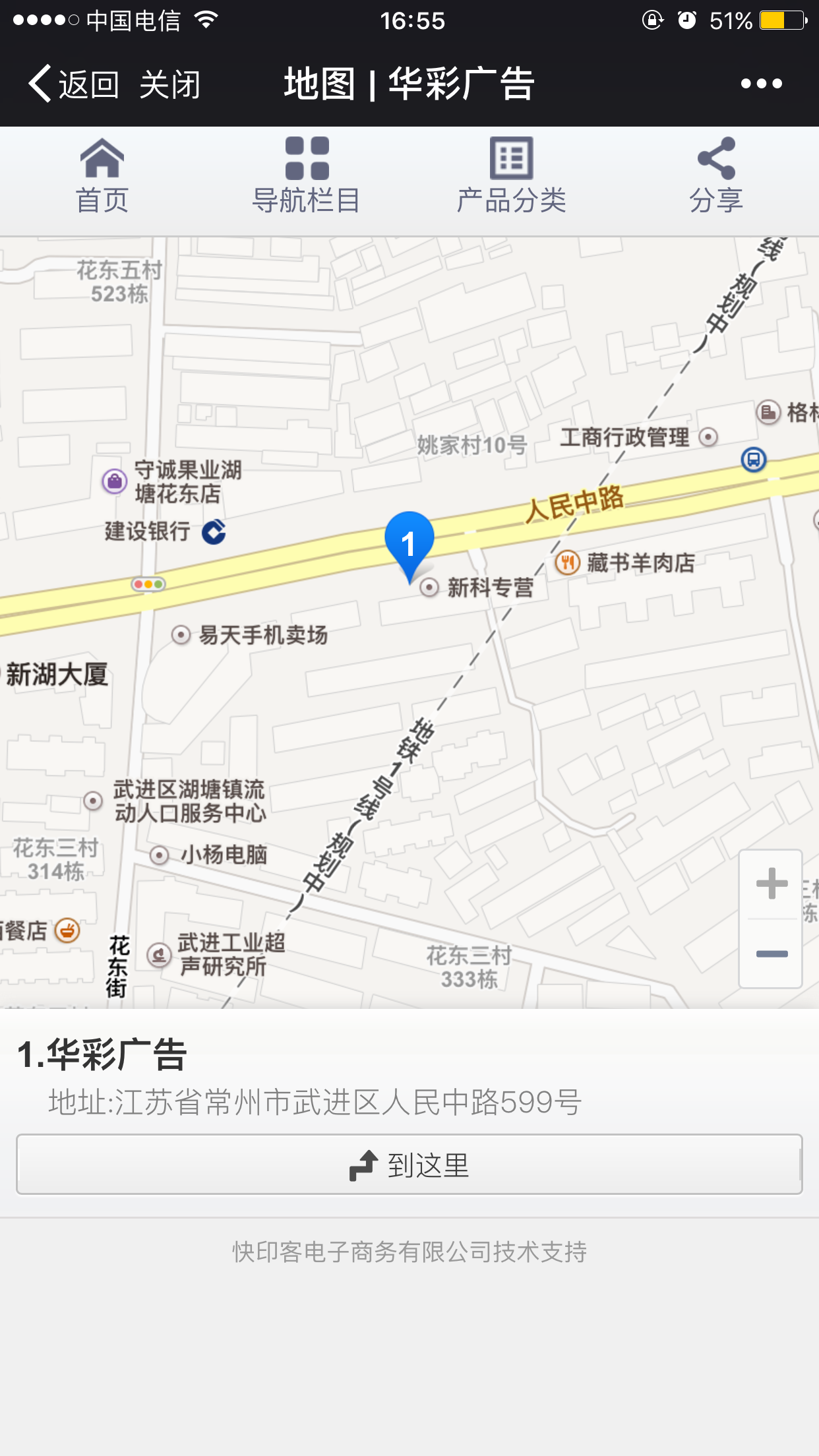This screenshot has width=819, height=1456.
Task: Go back with the 返回 button
Action: coord(73,84)
